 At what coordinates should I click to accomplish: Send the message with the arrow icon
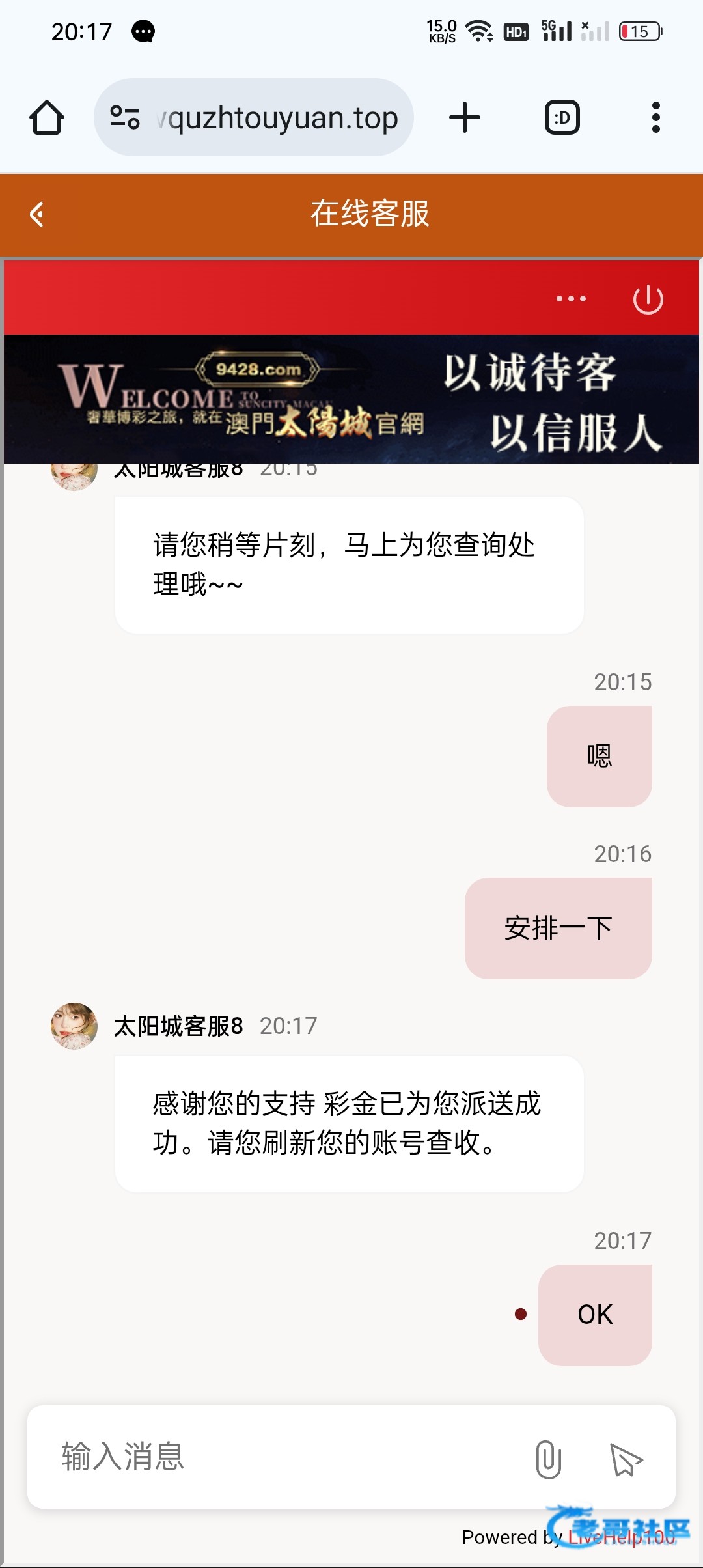(x=626, y=1459)
